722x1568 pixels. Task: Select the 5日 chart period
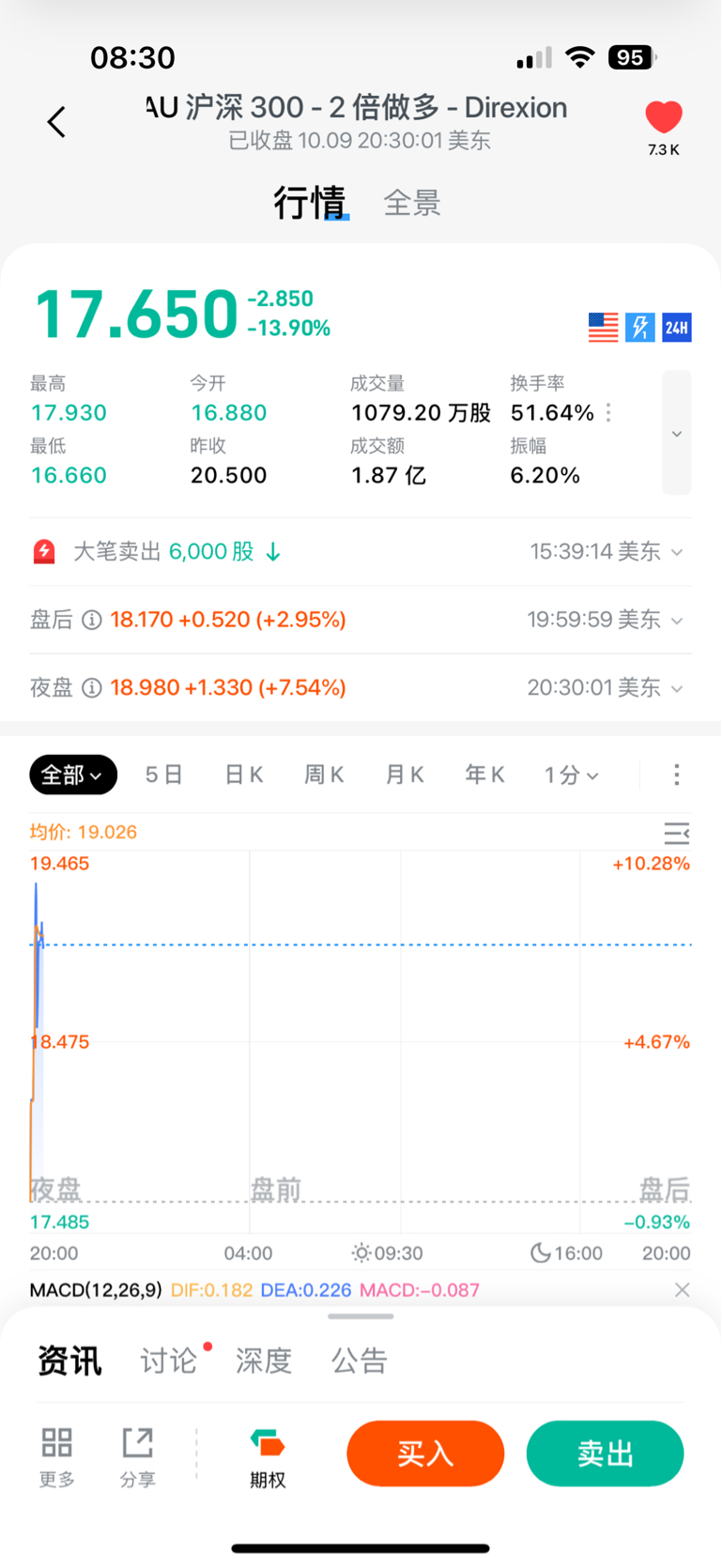163,775
